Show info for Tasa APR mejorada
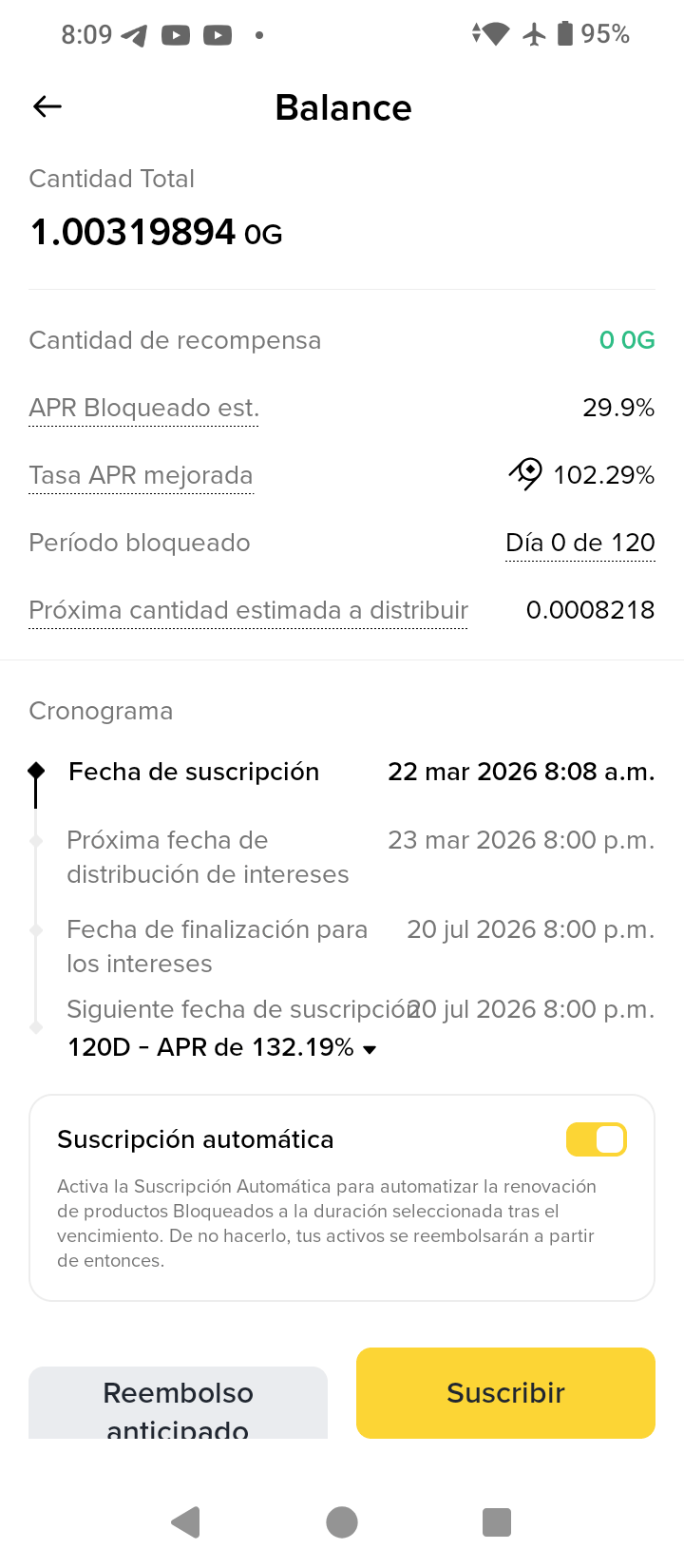684x1568 pixels. click(x=141, y=476)
